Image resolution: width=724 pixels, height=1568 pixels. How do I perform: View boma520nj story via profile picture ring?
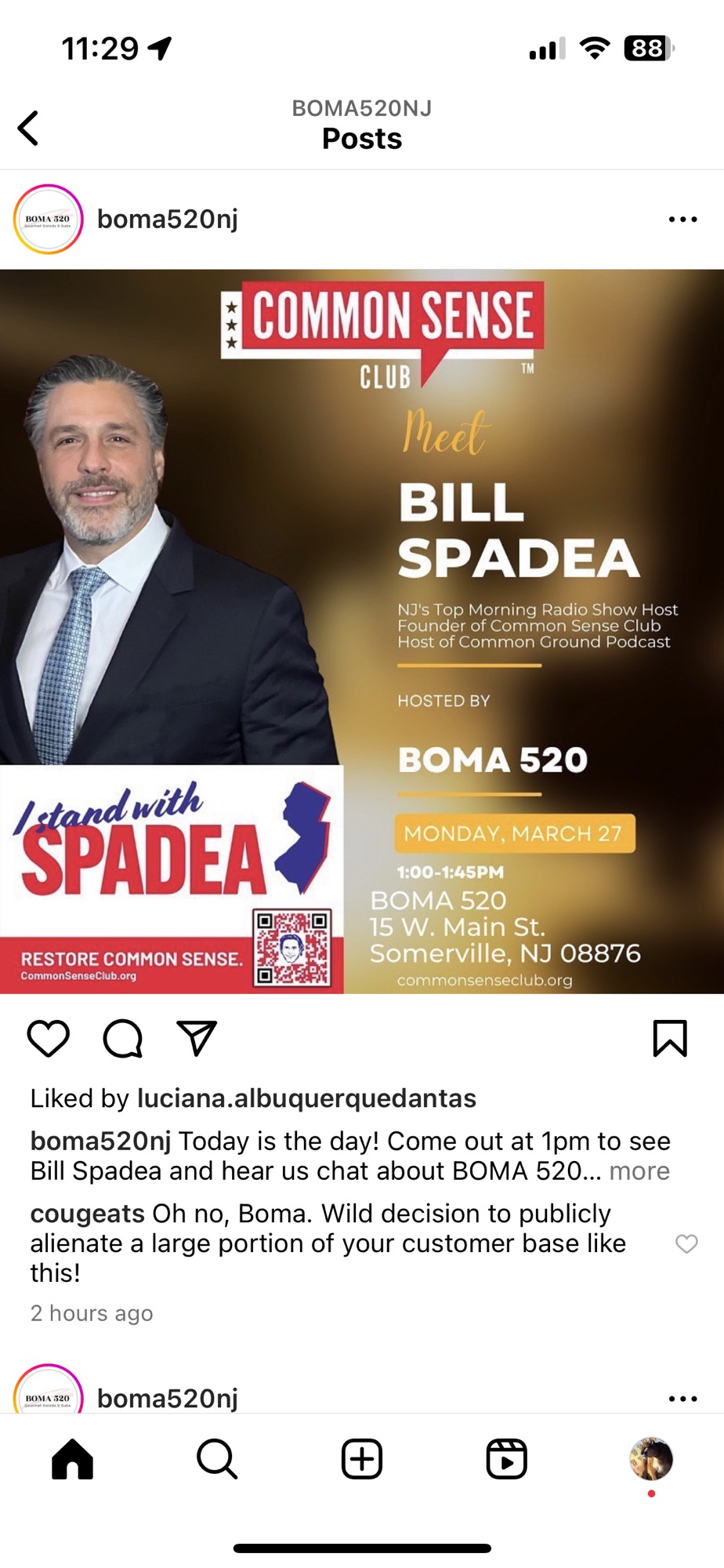coord(48,220)
